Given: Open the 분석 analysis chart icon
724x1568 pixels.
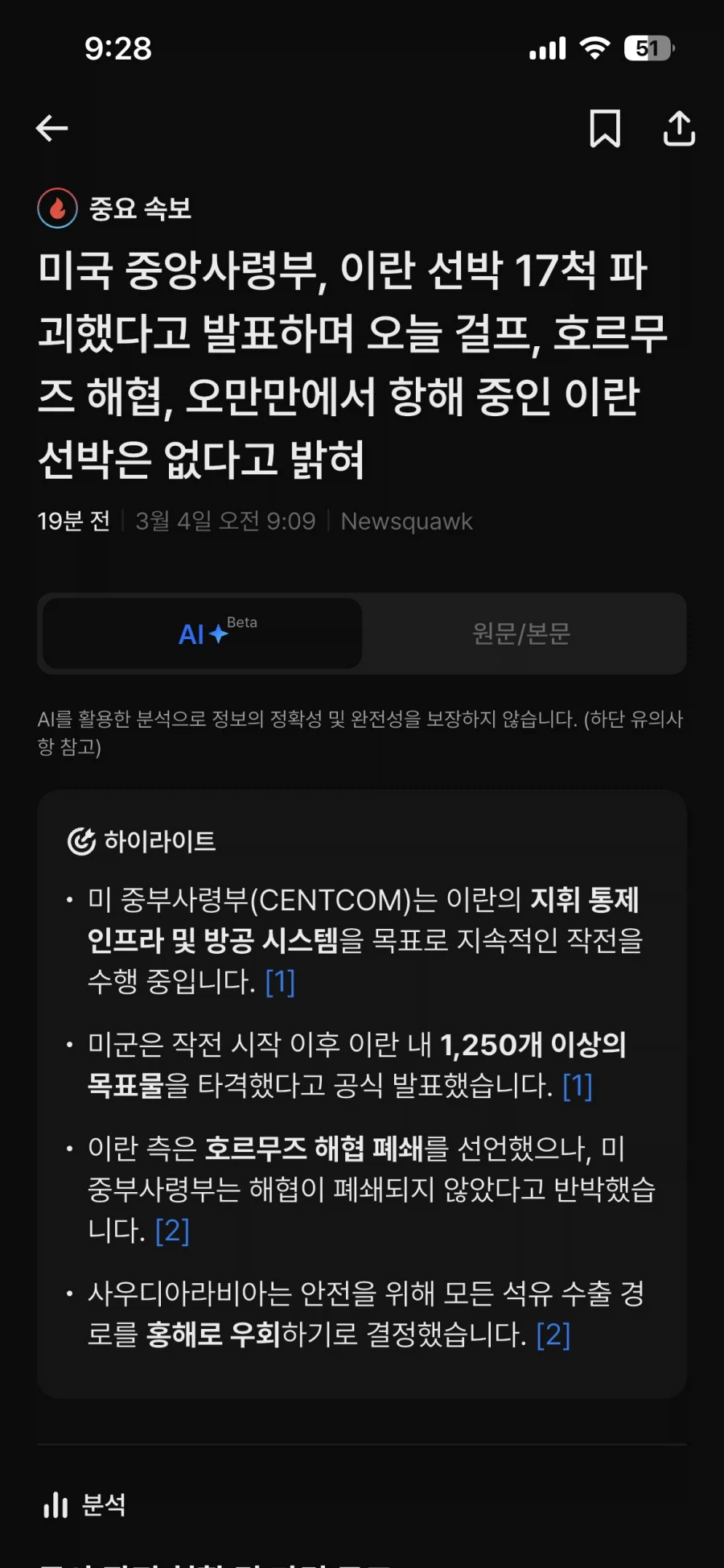Looking at the screenshot, I should [x=56, y=1506].
